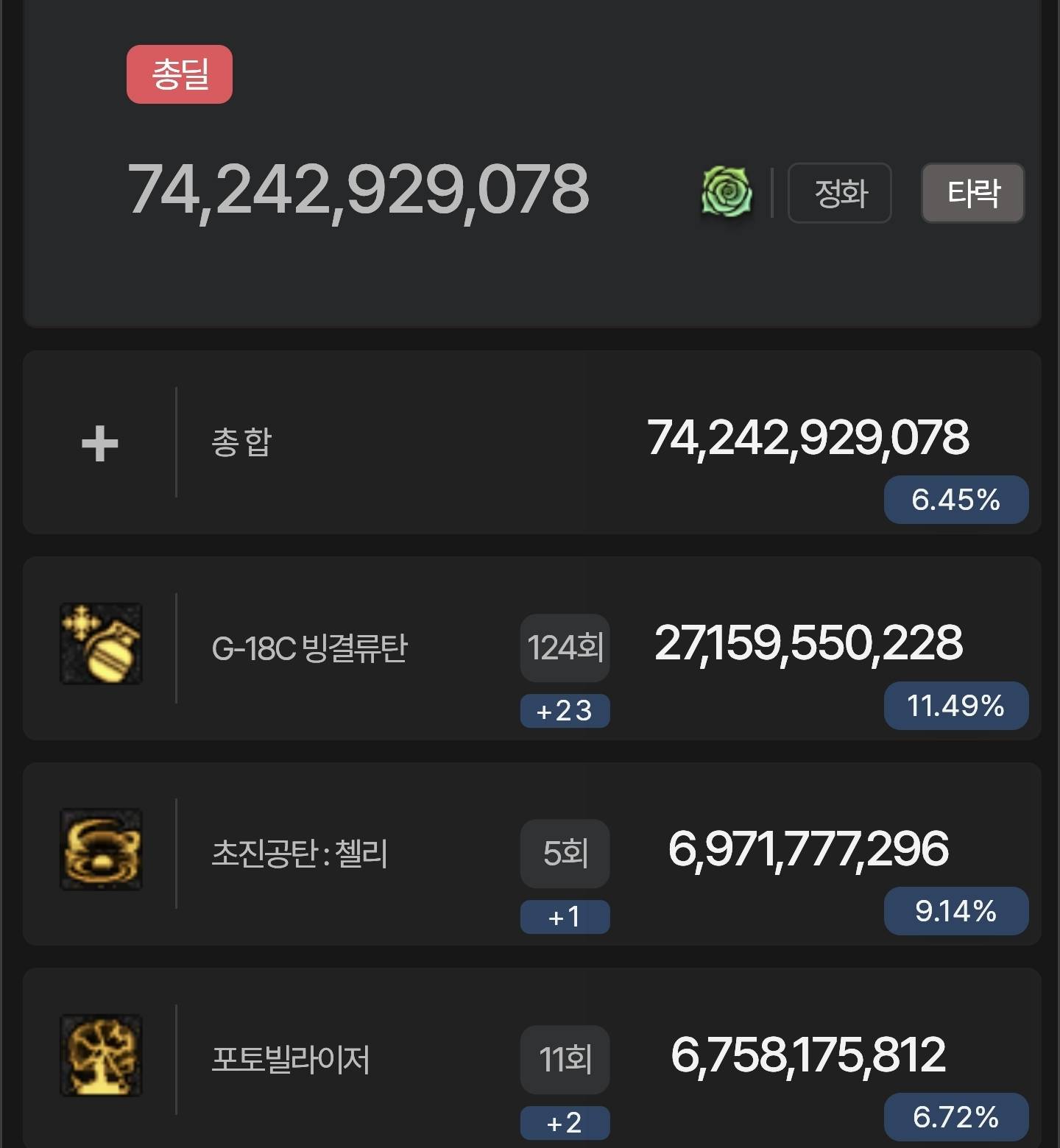
Task: Expand the 총합 row with plus icon
Action: point(100,444)
